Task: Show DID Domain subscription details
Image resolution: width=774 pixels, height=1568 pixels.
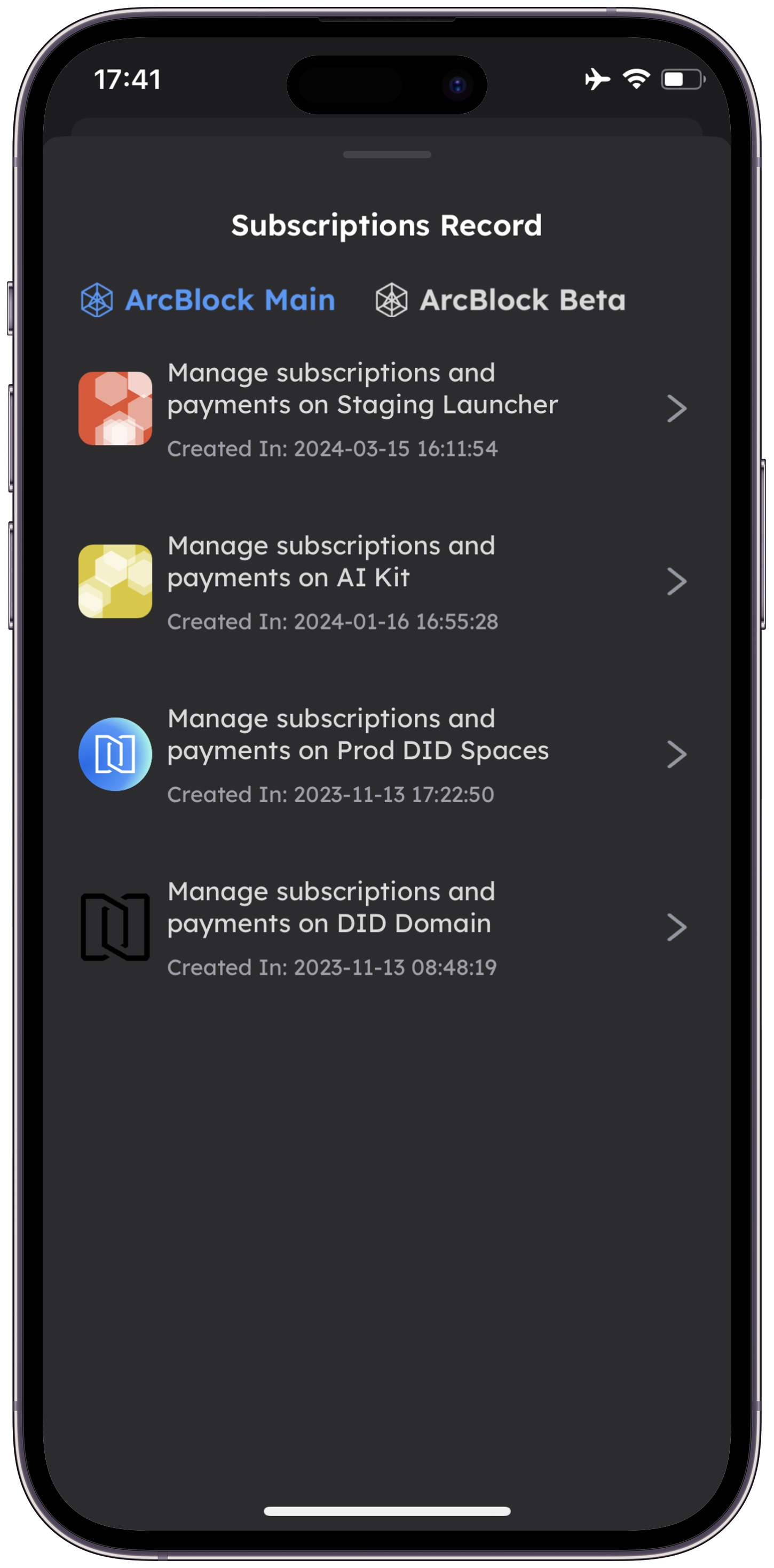Action: 383,927
